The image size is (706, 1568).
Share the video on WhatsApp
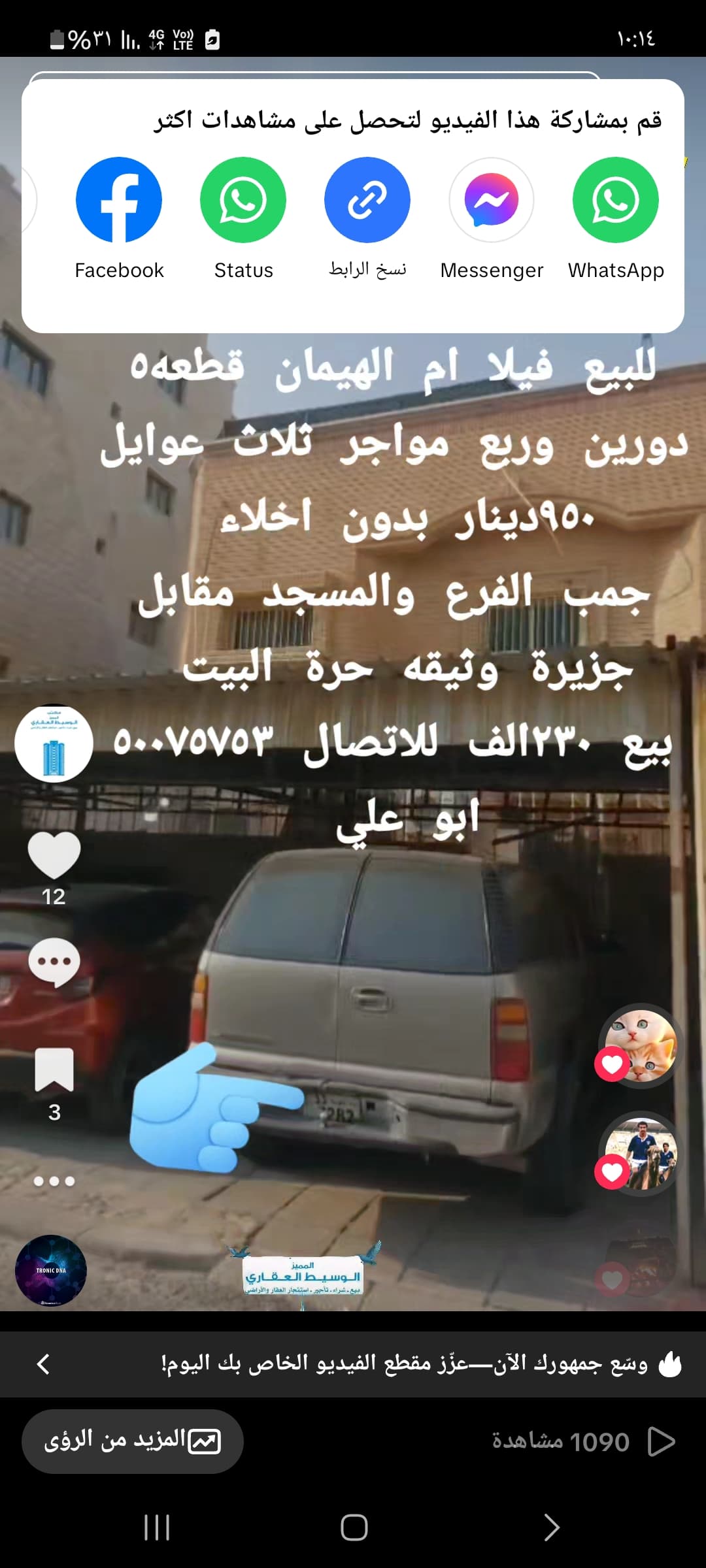pyautogui.click(x=614, y=200)
